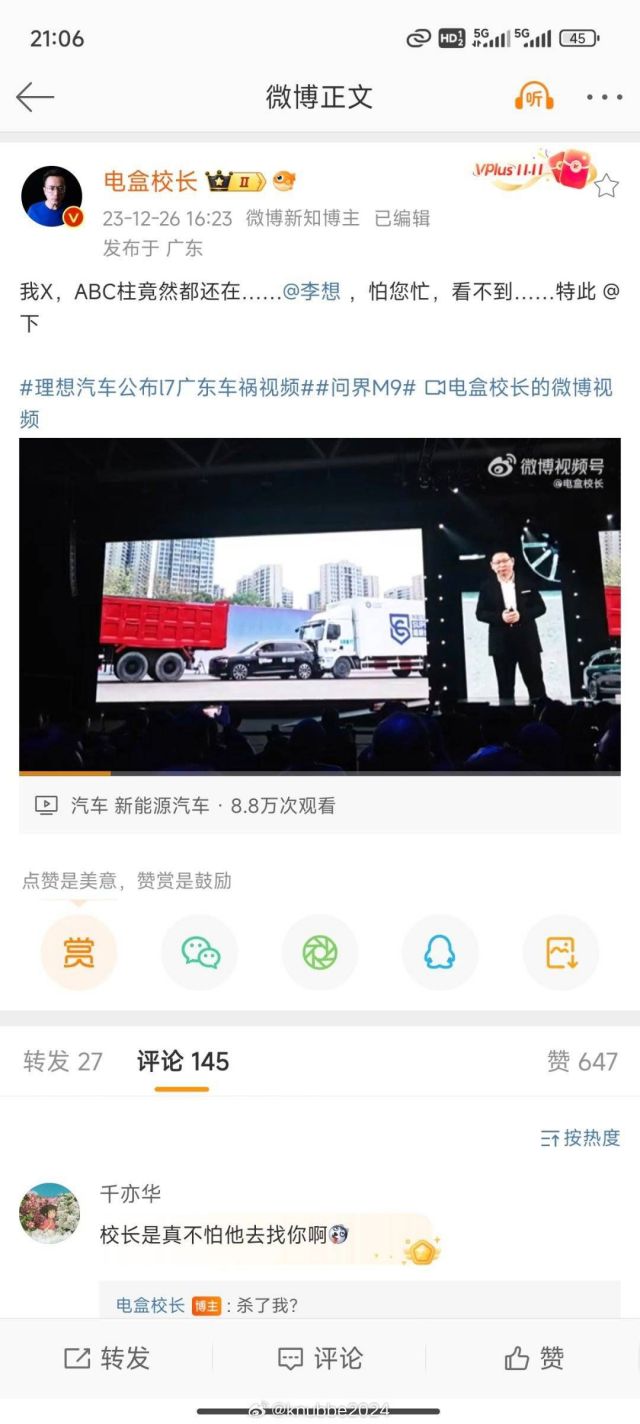Open the three-dot overflow menu
The height and width of the screenshot is (1424, 640).
click(x=604, y=97)
